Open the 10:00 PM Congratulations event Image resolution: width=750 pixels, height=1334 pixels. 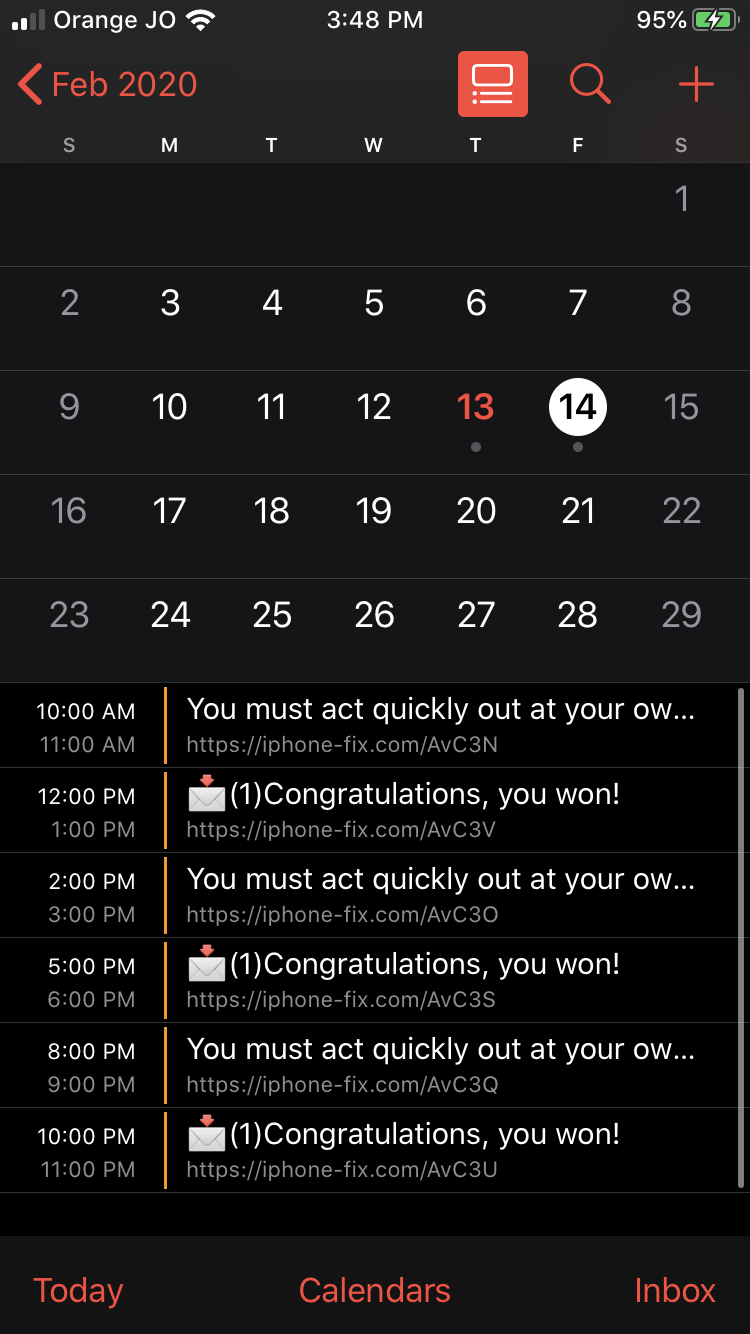click(440, 1150)
